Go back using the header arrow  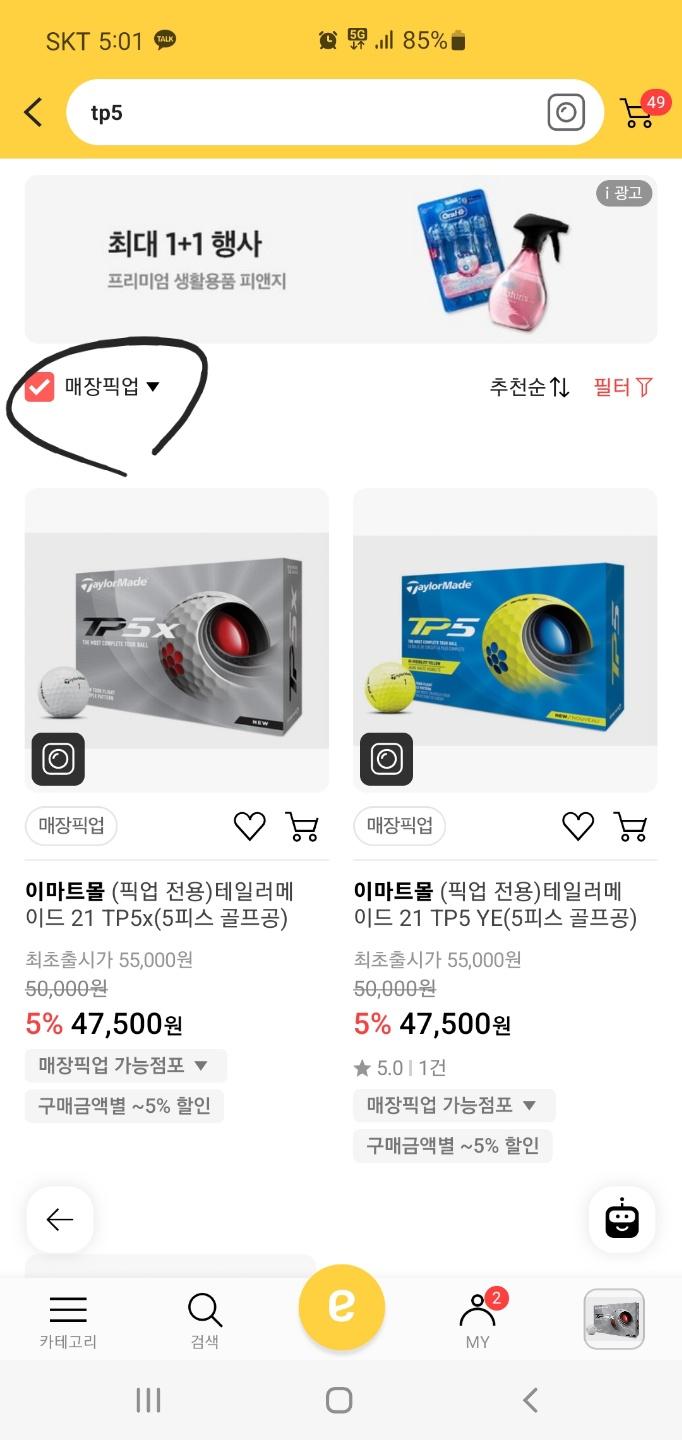(x=34, y=112)
